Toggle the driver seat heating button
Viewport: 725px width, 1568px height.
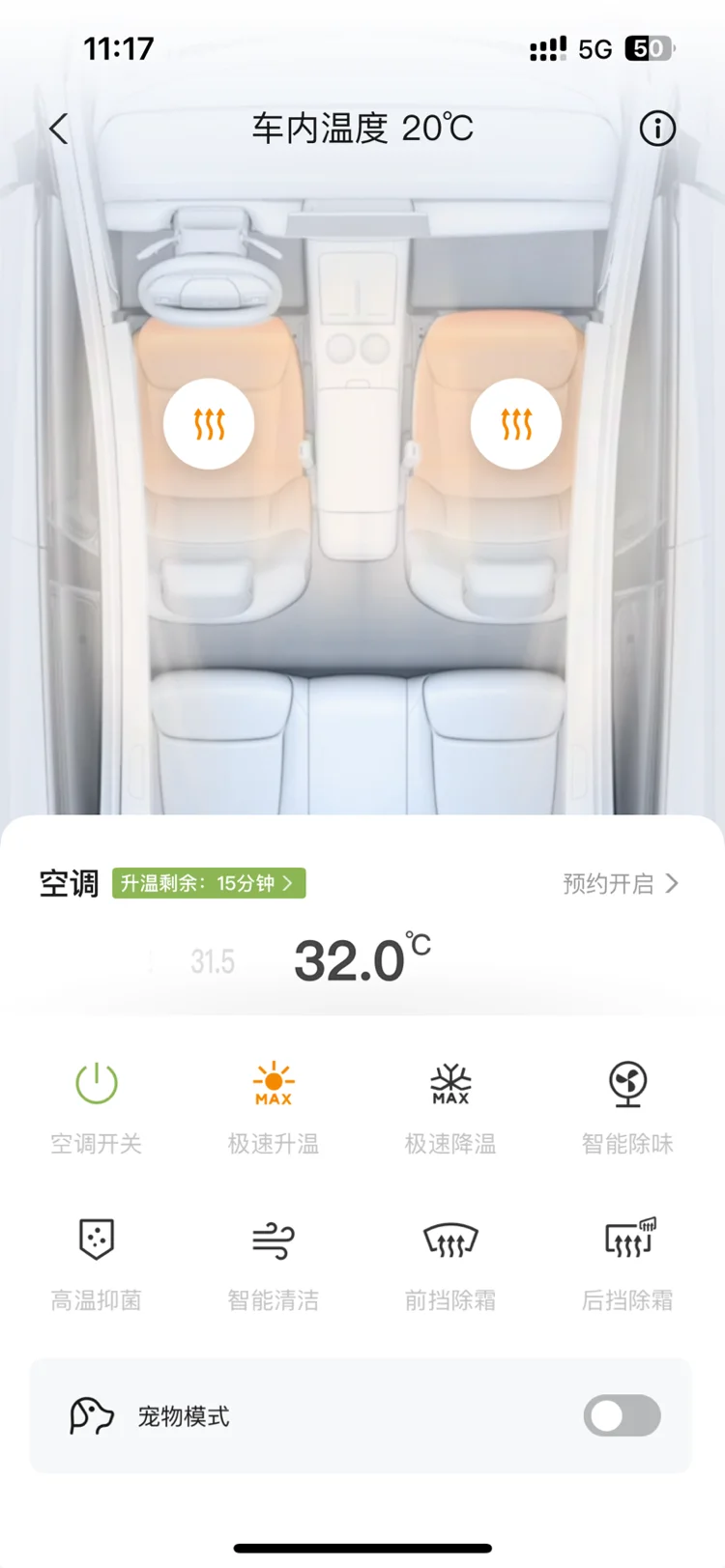(x=209, y=424)
